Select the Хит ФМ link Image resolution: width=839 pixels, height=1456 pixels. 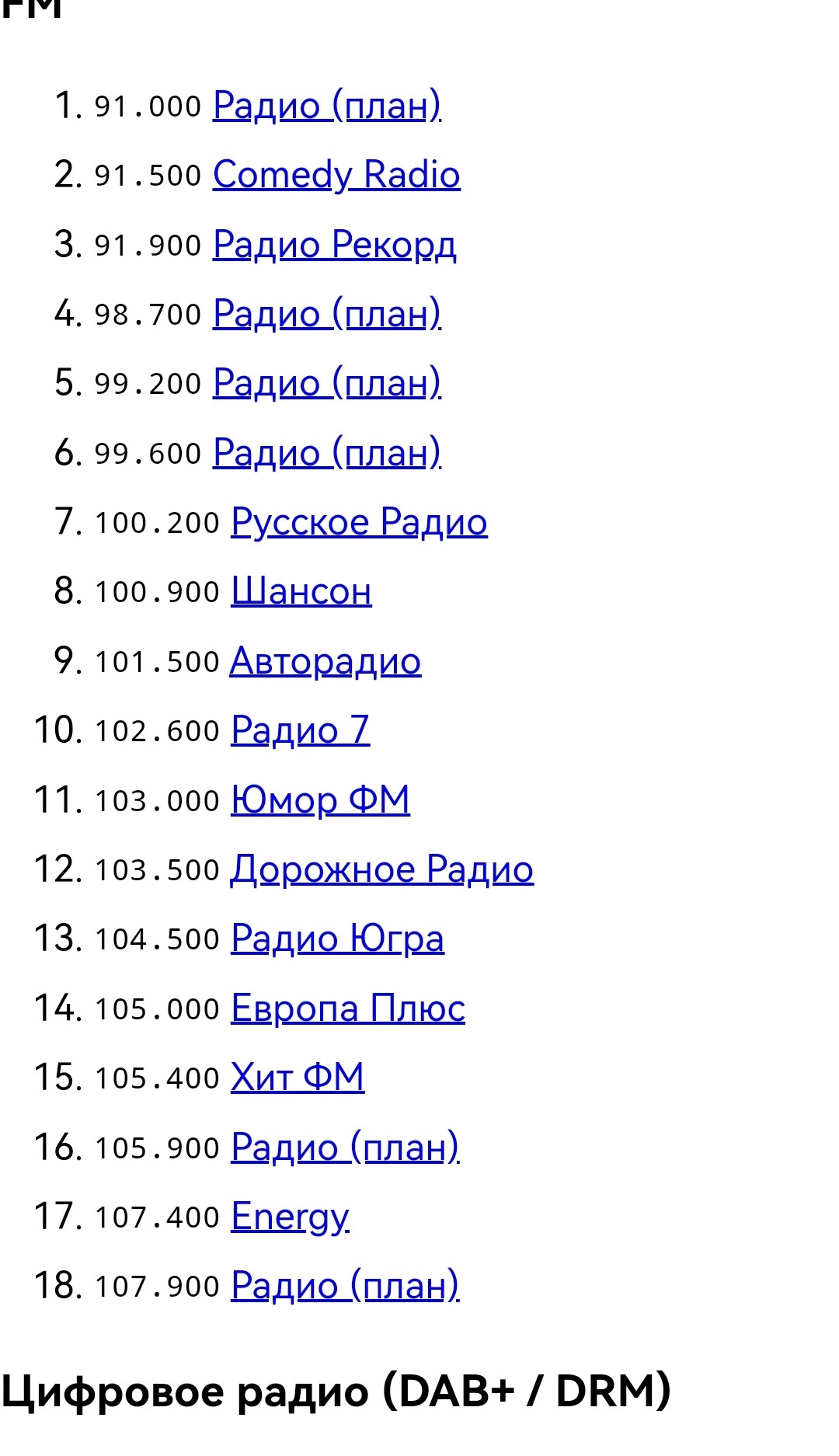[298, 1078]
